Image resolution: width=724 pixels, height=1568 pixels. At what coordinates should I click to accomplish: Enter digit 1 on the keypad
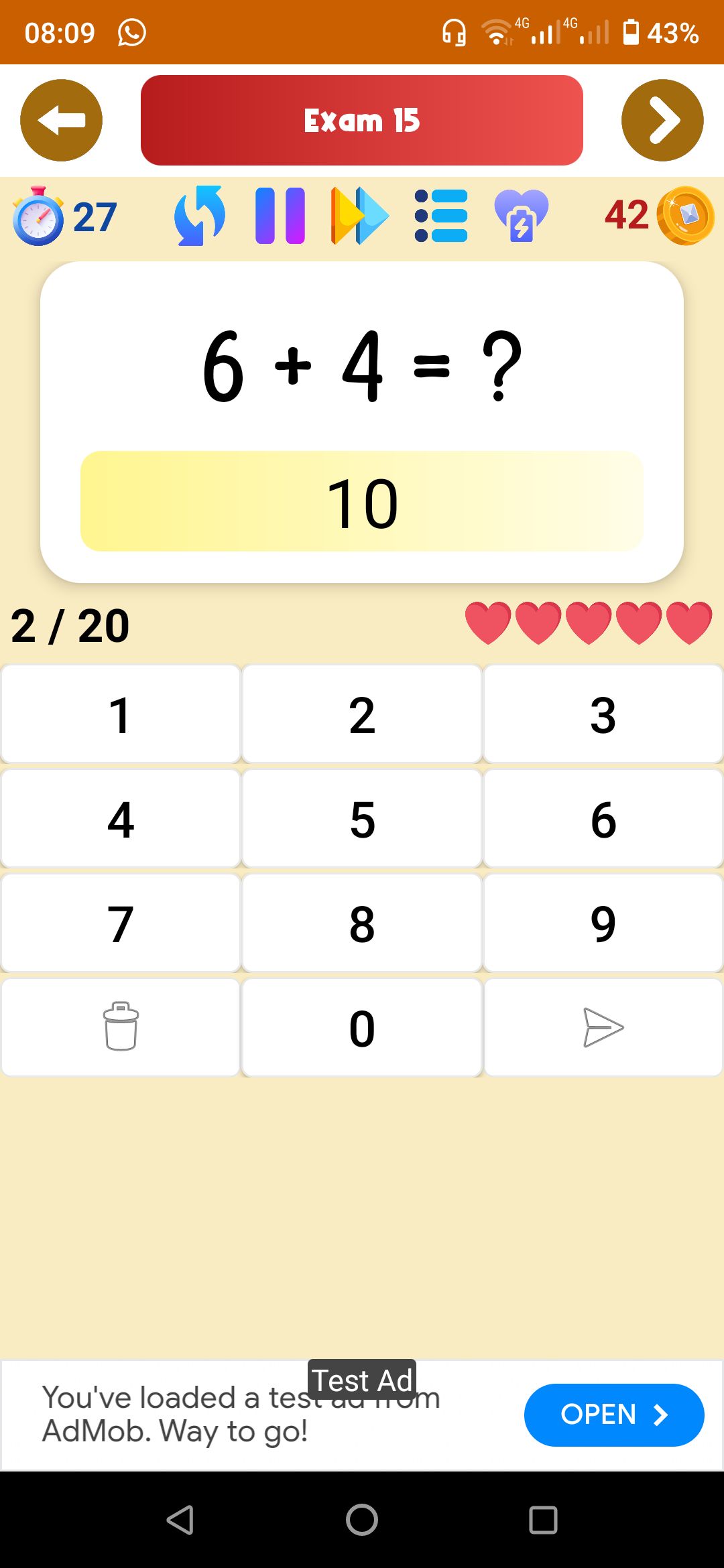121,714
